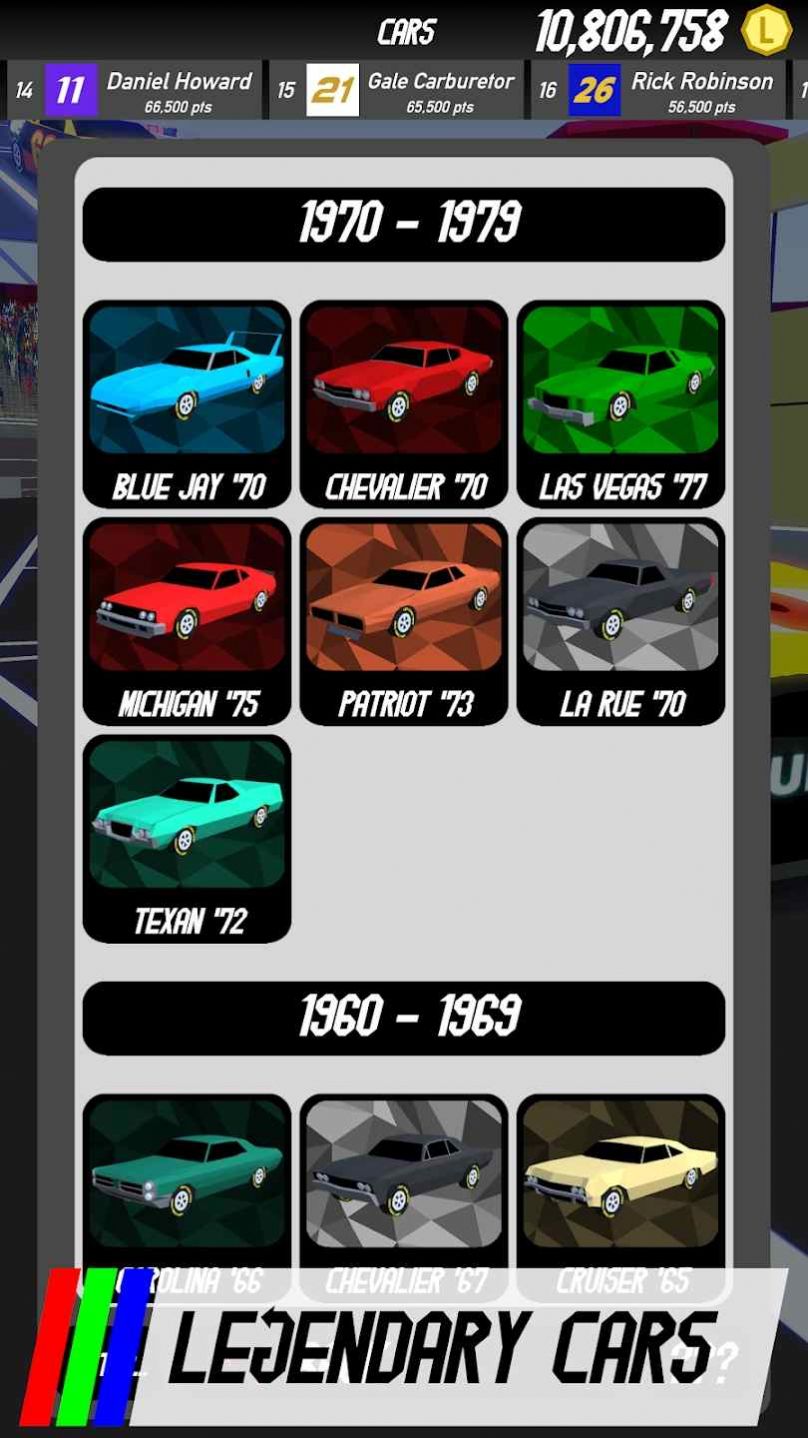Choose the Texan '72 car
This screenshot has width=808, height=1438.
point(187,837)
